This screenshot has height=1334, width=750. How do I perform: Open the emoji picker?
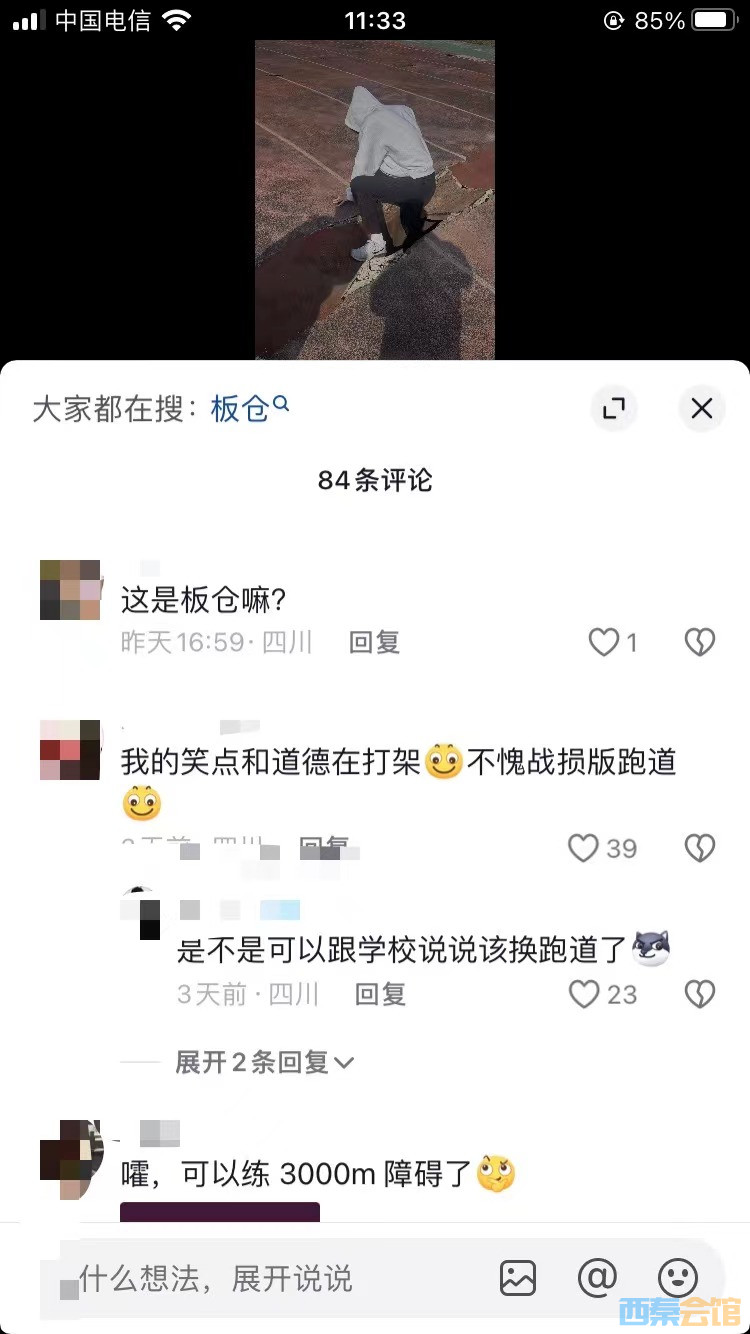tap(678, 1278)
